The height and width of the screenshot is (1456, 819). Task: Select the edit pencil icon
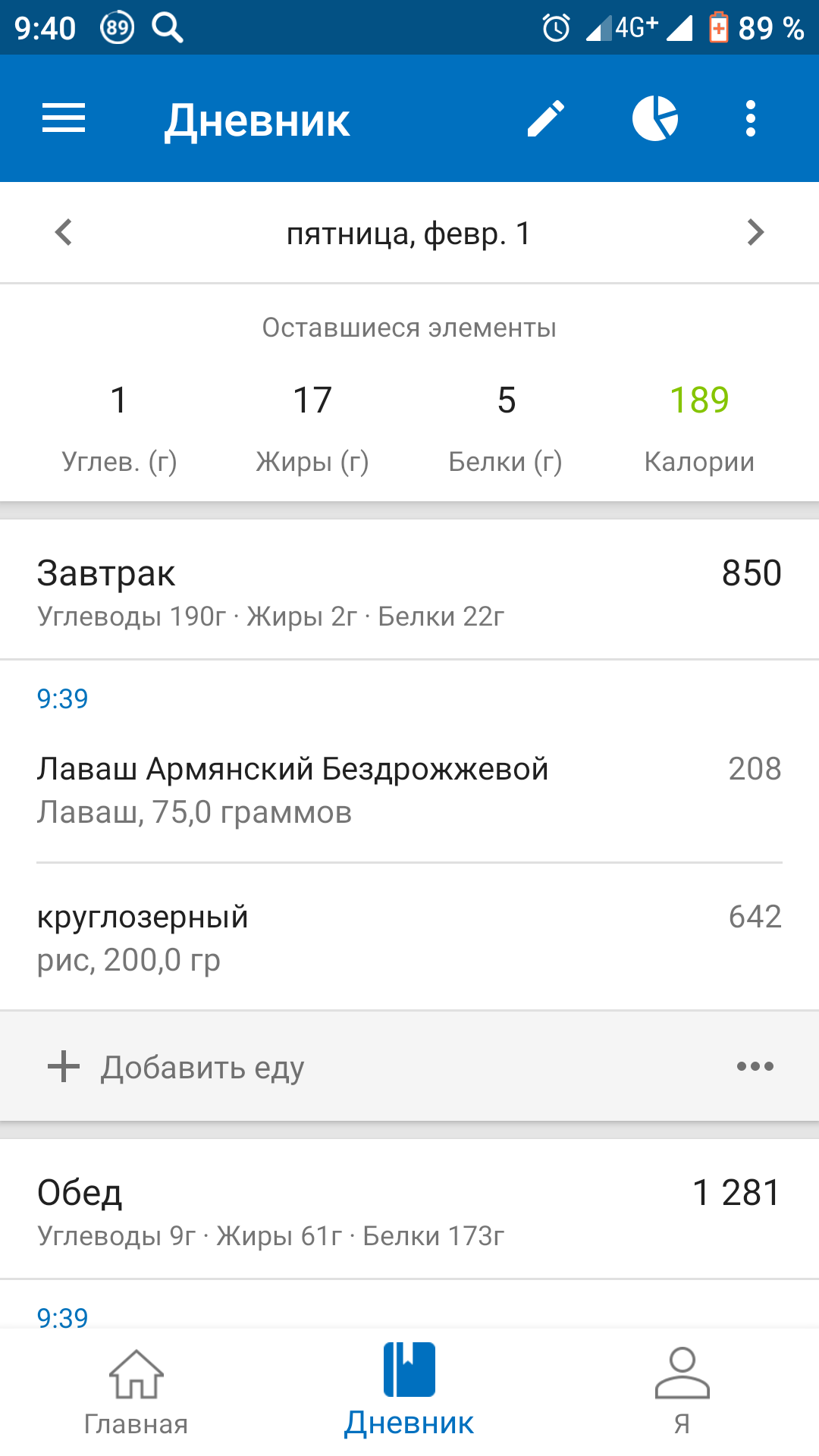(x=548, y=118)
